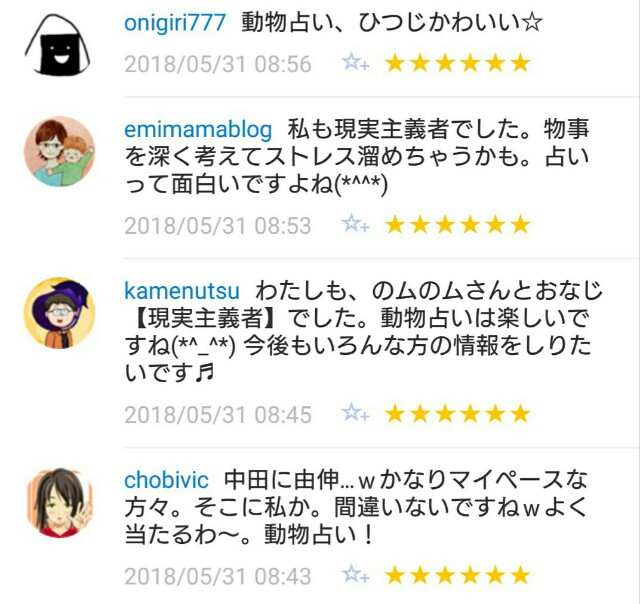Screen dimensions: 640x604
Task: Go to the chobivic username link
Action: [x=167, y=480]
